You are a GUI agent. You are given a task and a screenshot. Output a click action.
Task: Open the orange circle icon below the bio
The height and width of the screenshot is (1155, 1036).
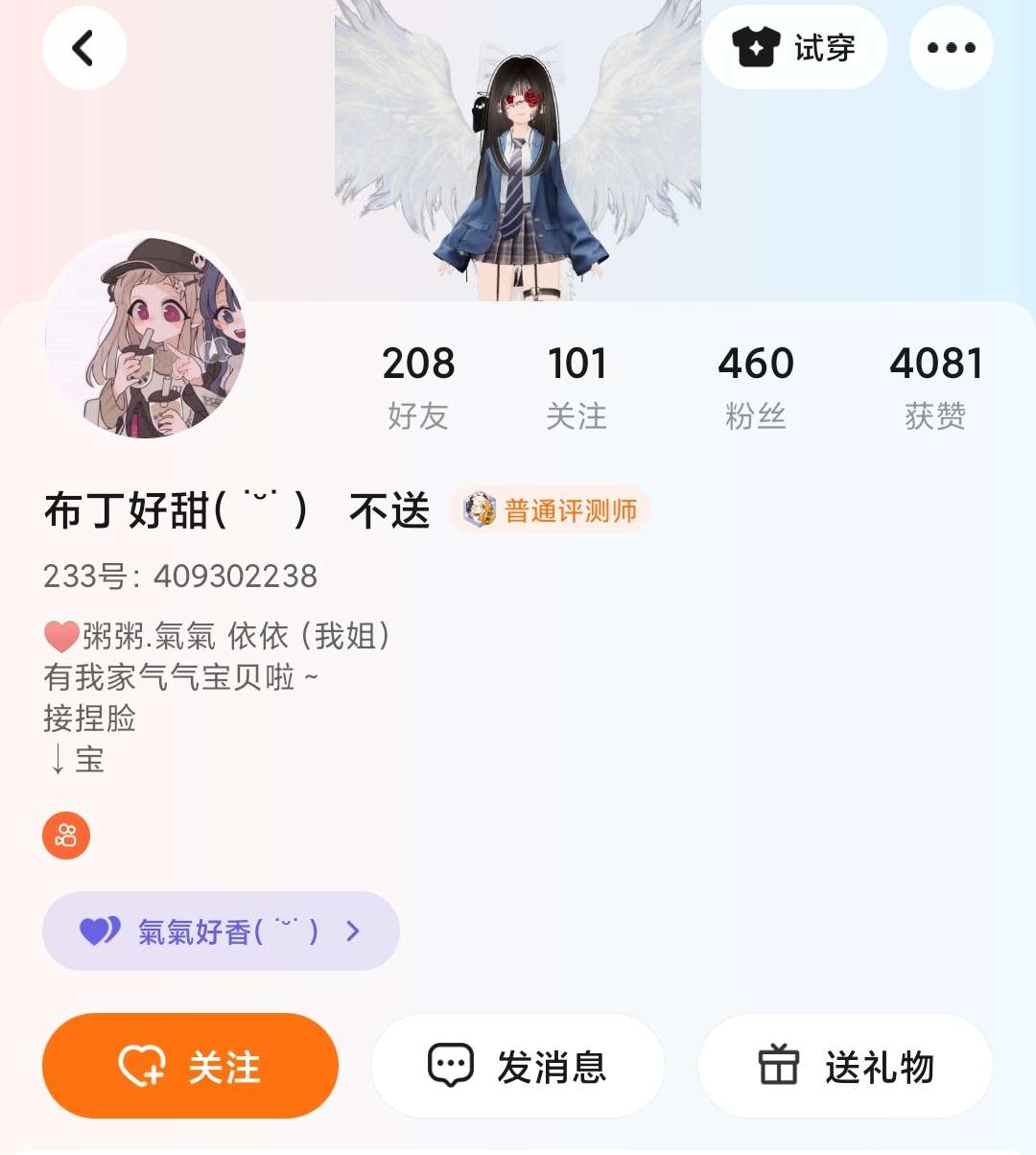click(66, 836)
